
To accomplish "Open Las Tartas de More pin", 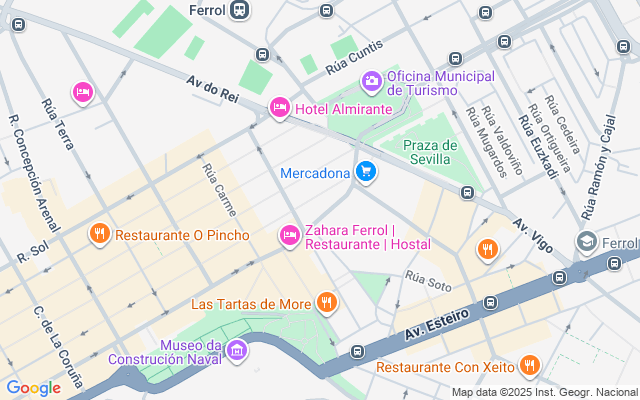I will pyautogui.click(x=326, y=301).
